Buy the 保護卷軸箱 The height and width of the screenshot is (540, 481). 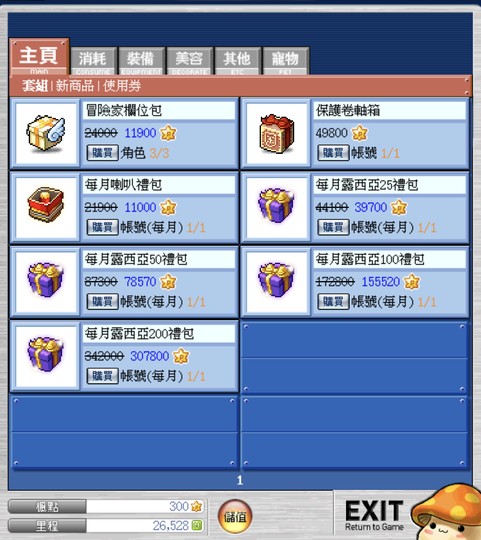pos(333,153)
